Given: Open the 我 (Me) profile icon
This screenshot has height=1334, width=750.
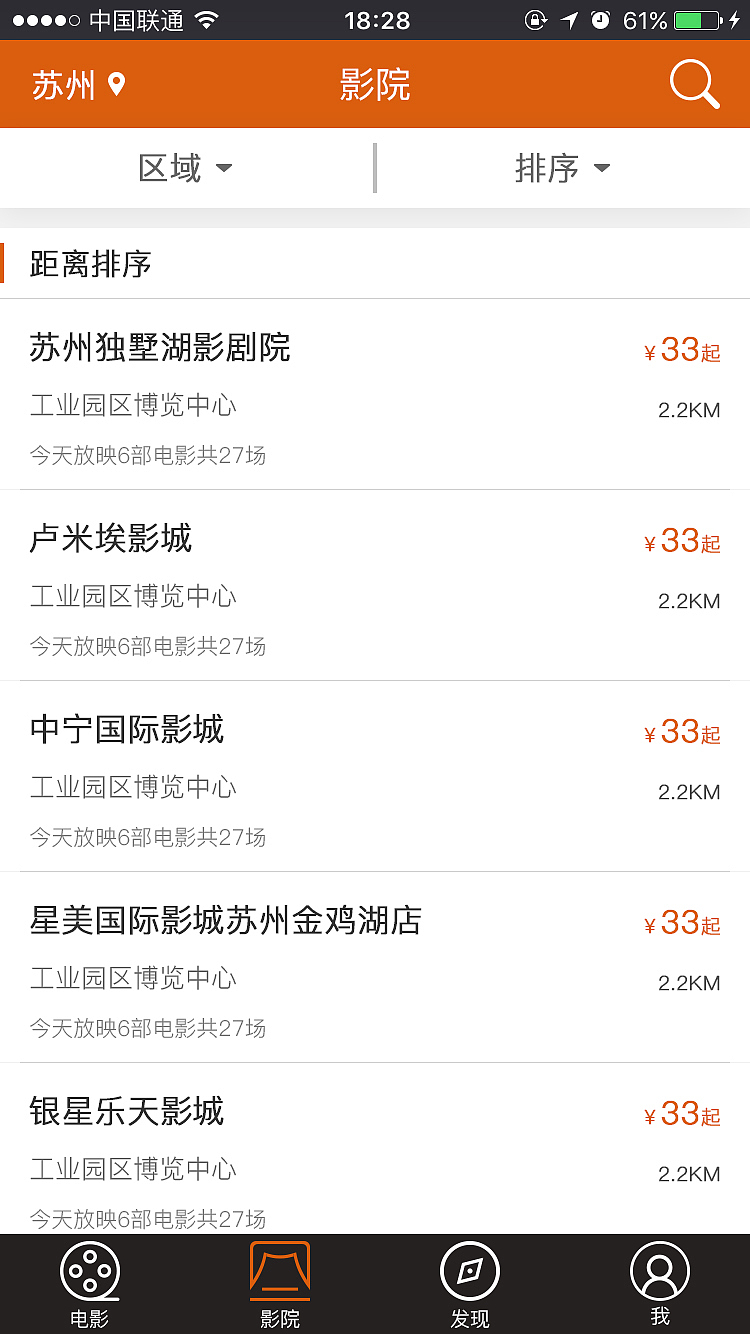Looking at the screenshot, I should [x=660, y=1272].
